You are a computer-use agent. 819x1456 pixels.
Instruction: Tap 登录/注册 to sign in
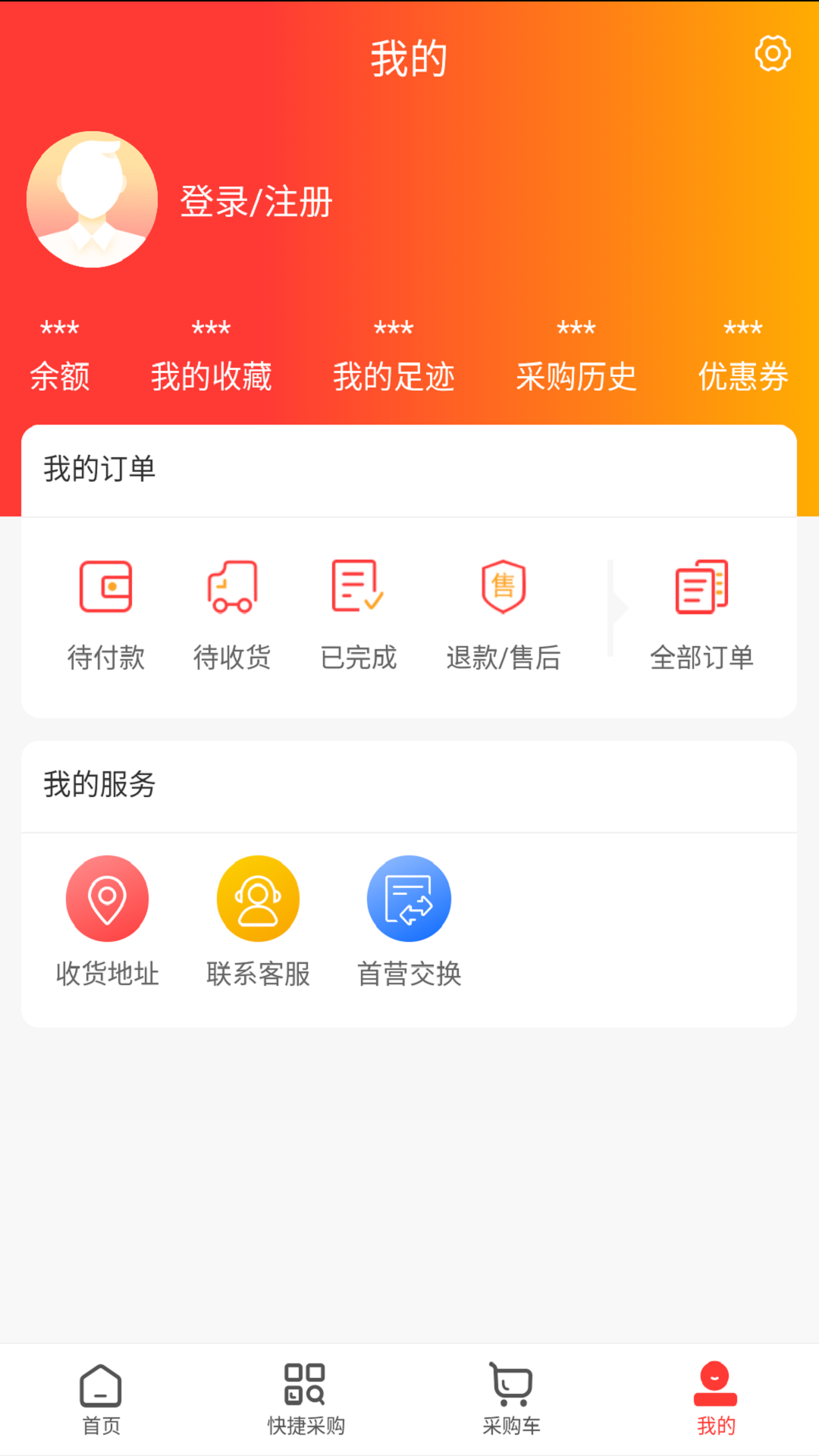(x=256, y=202)
